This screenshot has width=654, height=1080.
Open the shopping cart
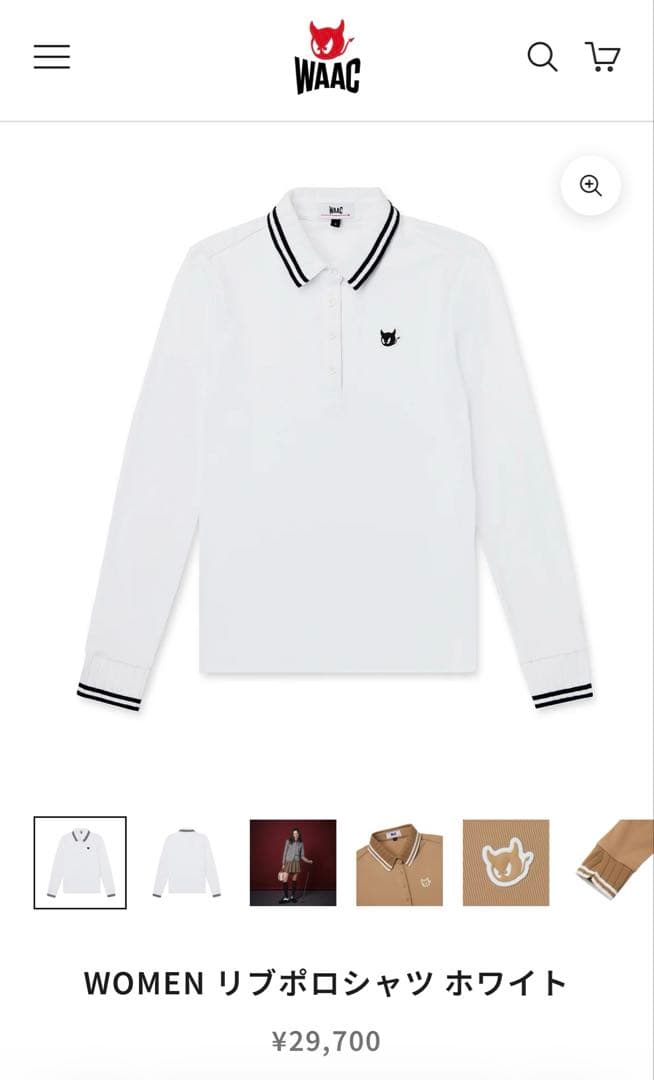coord(603,57)
